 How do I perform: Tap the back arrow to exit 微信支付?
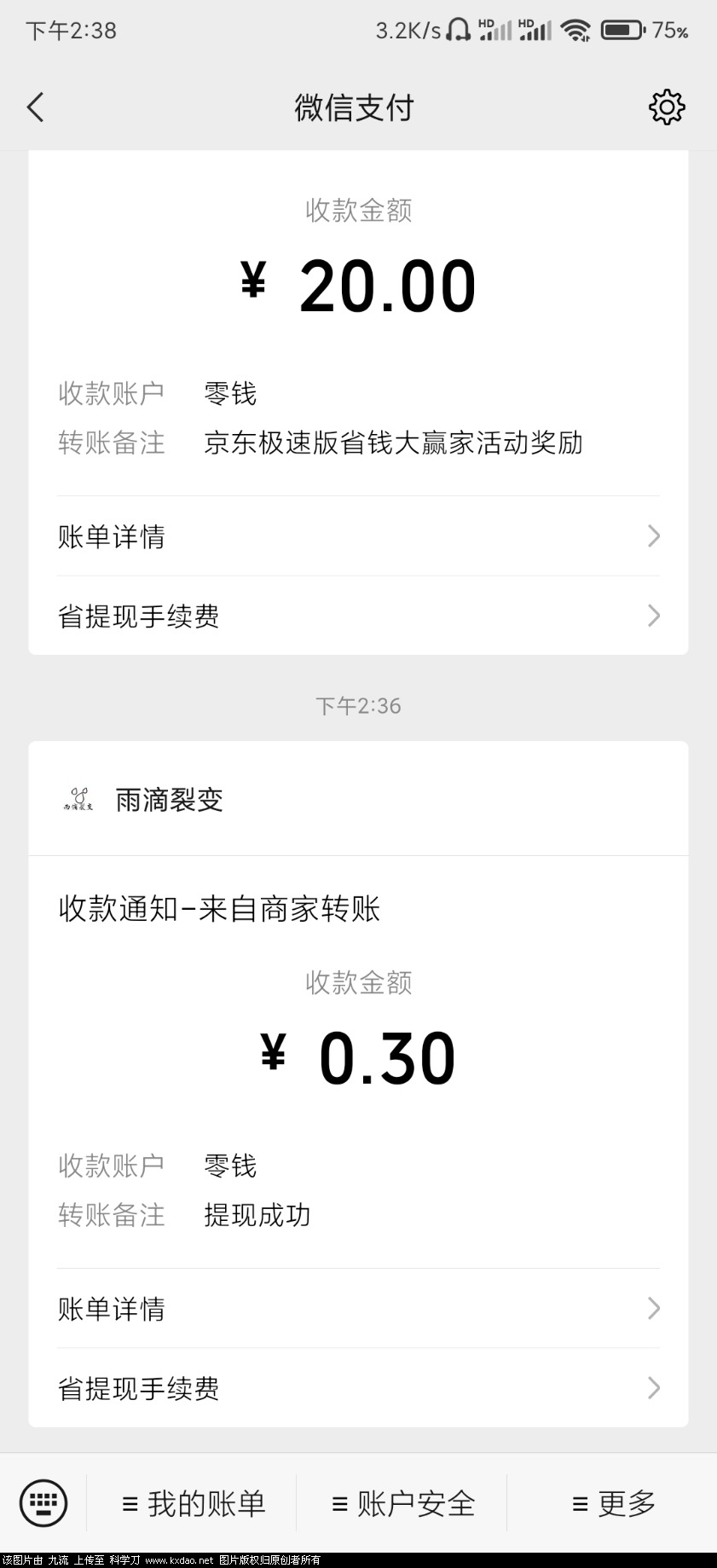[x=34, y=107]
